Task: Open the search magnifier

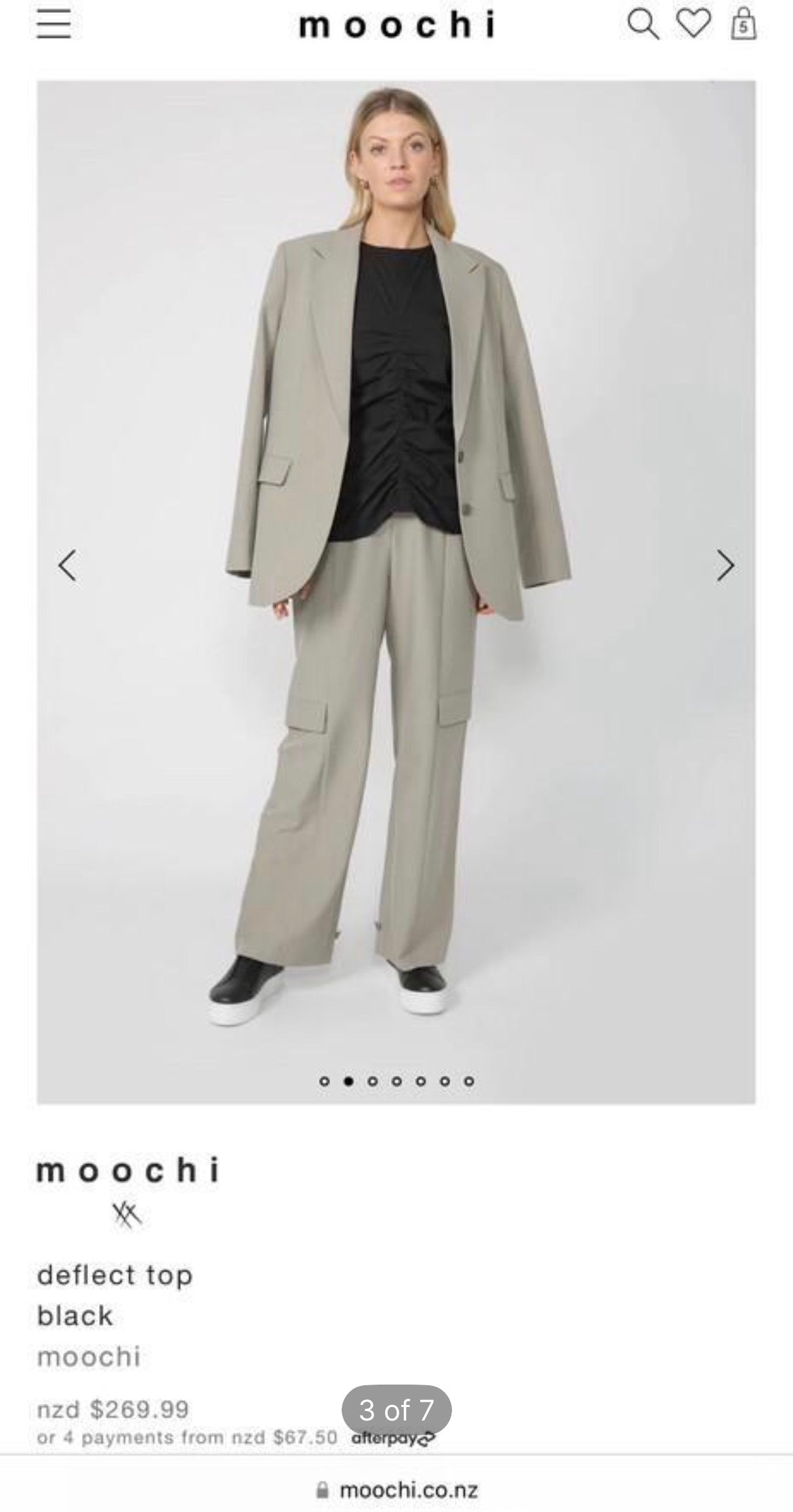Action: pyautogui.click(x=643, y=24)
